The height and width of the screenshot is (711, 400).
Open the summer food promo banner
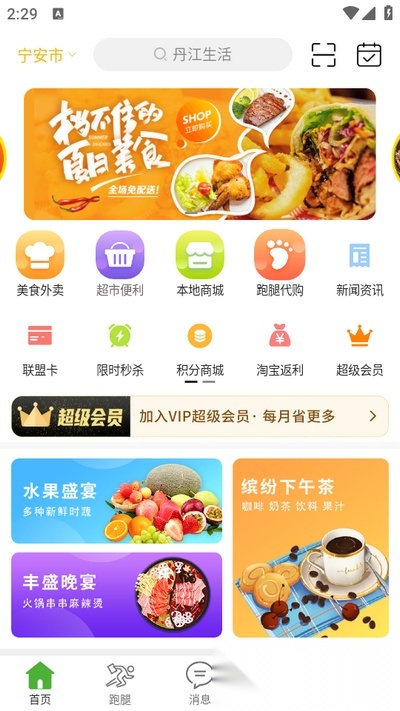click(x=200, y=154)
